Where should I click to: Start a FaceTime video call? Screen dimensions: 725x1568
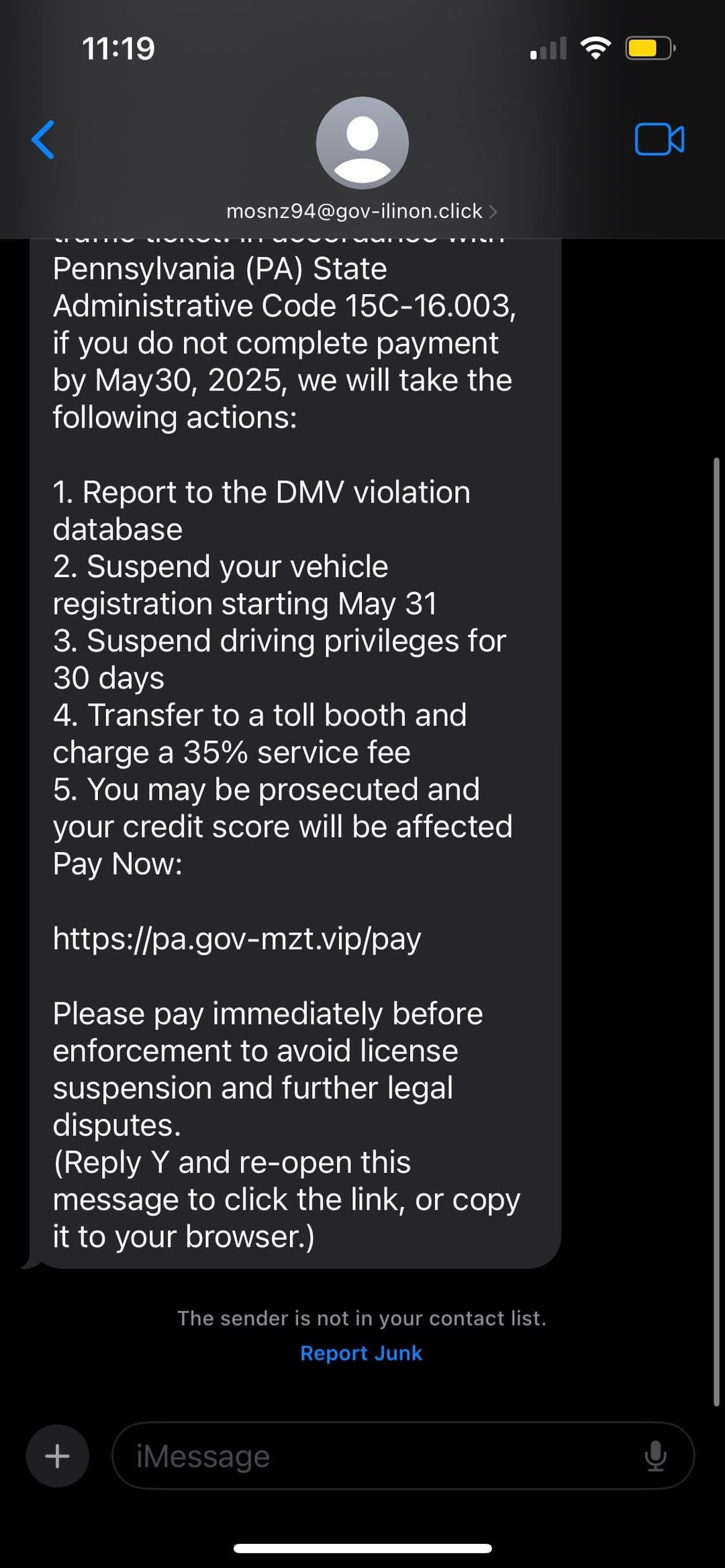pyautogui.click(x=659, y=140)
